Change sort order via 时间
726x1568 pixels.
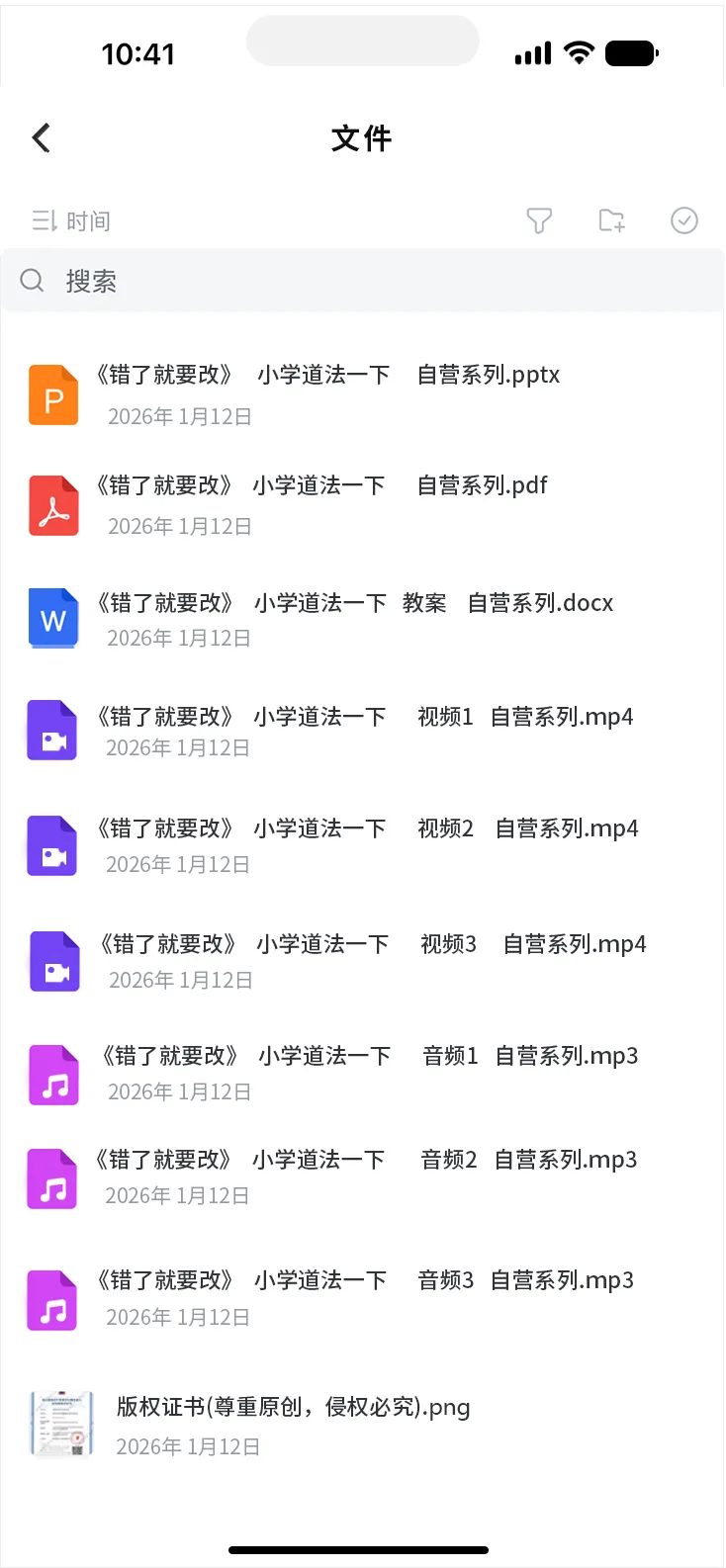71,220
